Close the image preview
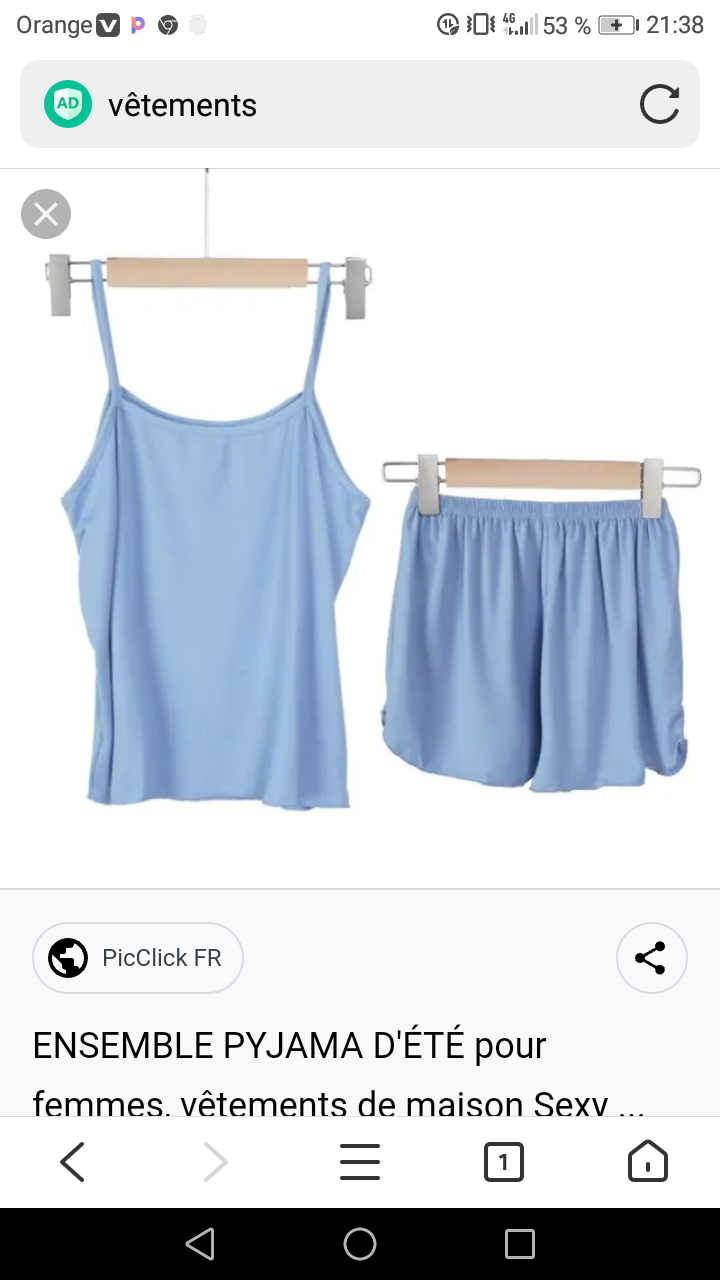 pyautogui.click(x=46, y=214)
